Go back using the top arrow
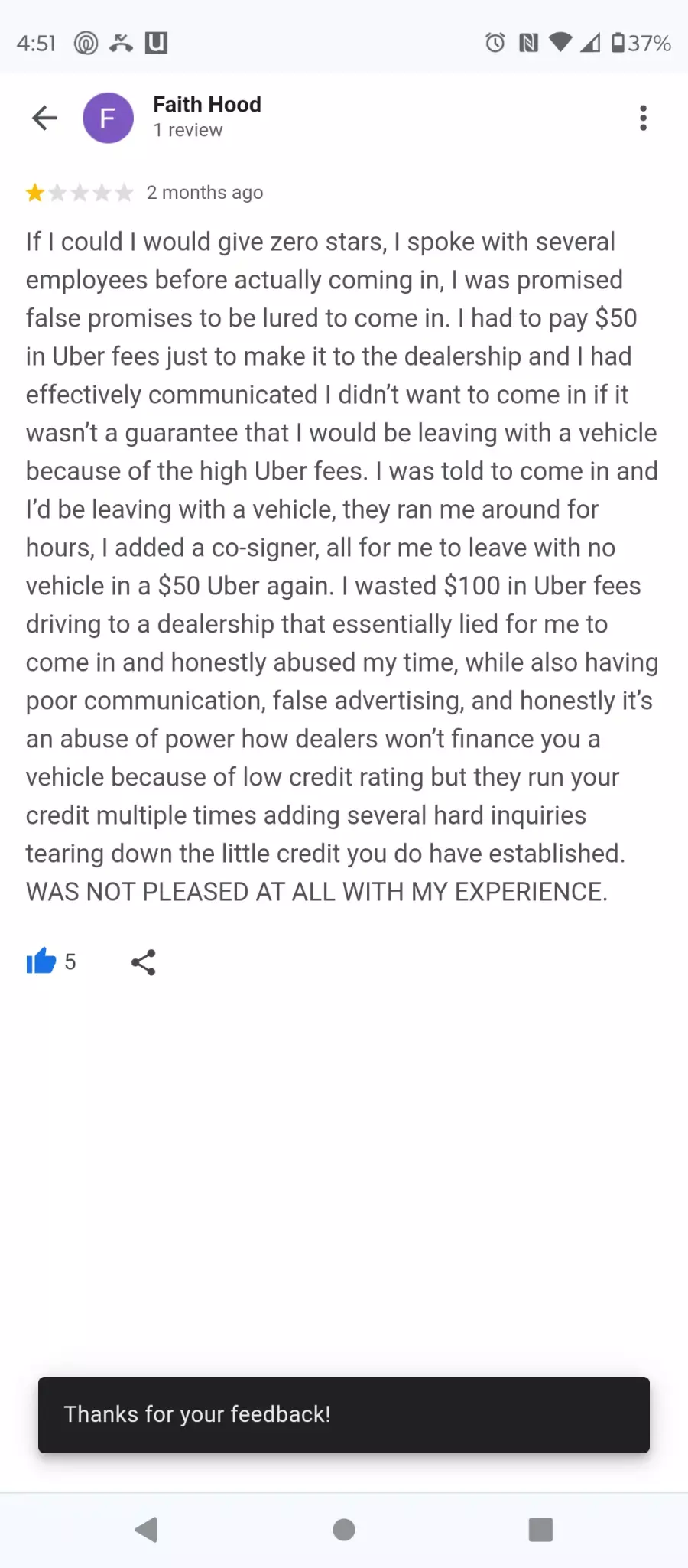The width and height of the screenshot is (688, 1568). click(45, 118)
